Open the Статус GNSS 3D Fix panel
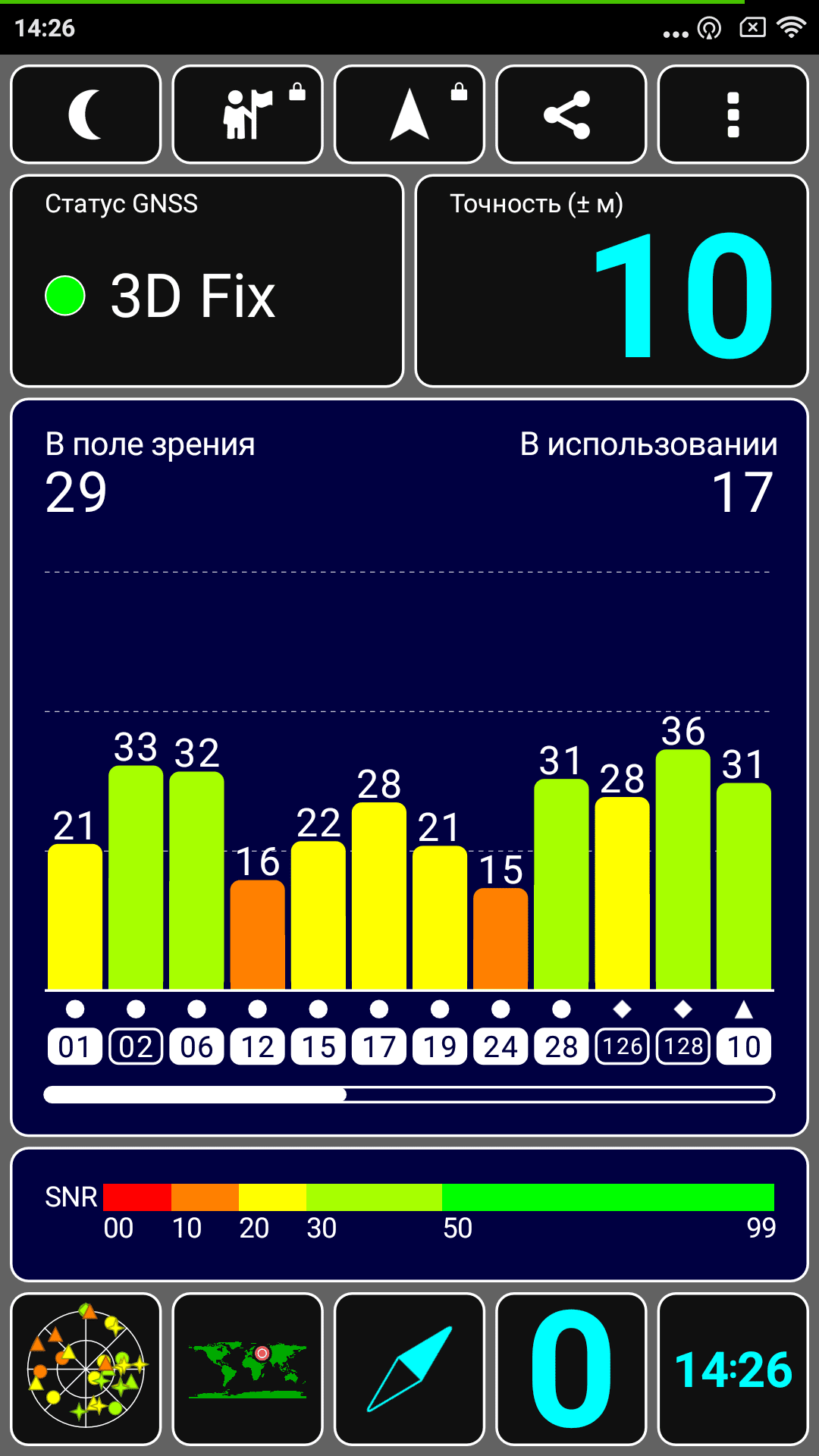Image resolution: width=819 pixels, height=1456 pixels. 207,281
